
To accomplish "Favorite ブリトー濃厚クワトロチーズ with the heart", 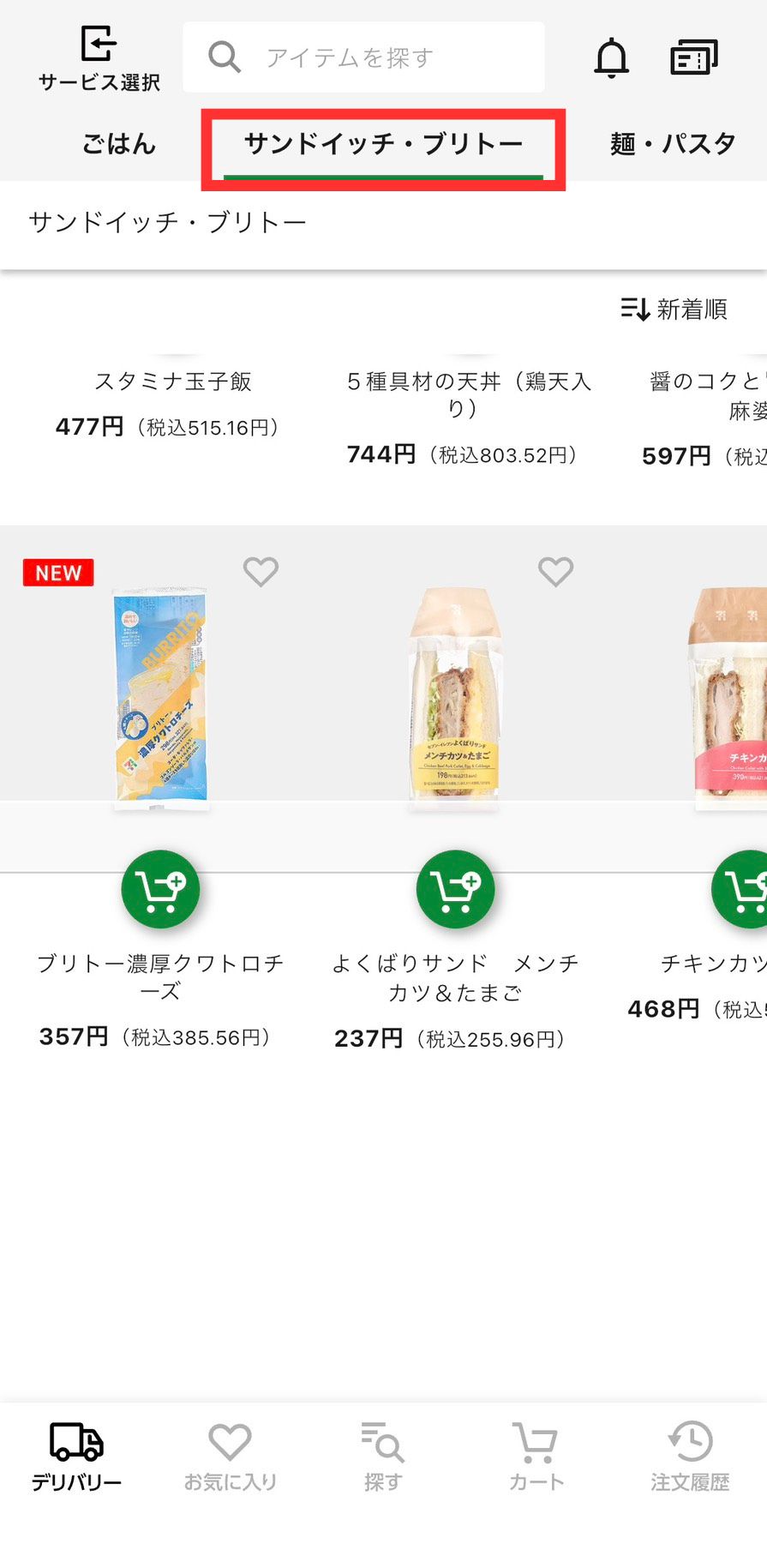I will (261, 571).
